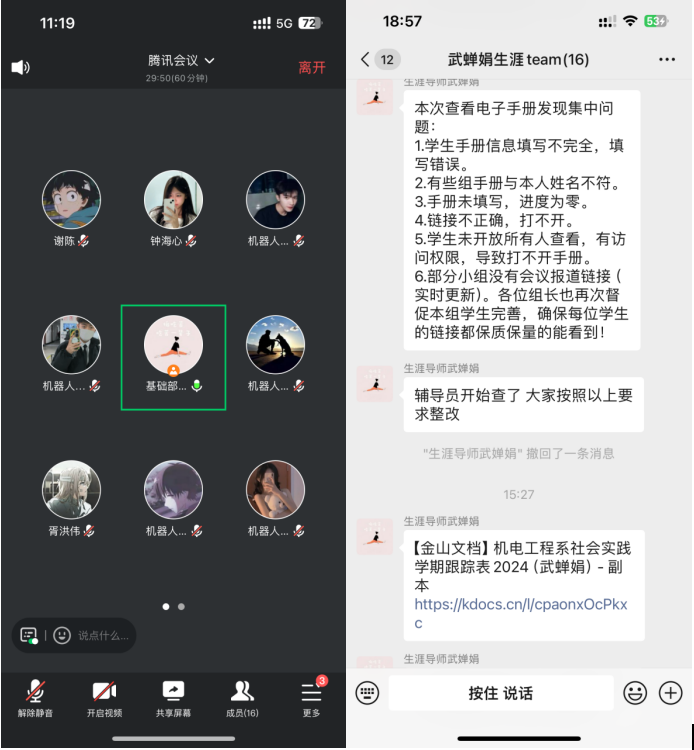Tap the 说点什么 meeting chat field

click(x=102, y=635)
